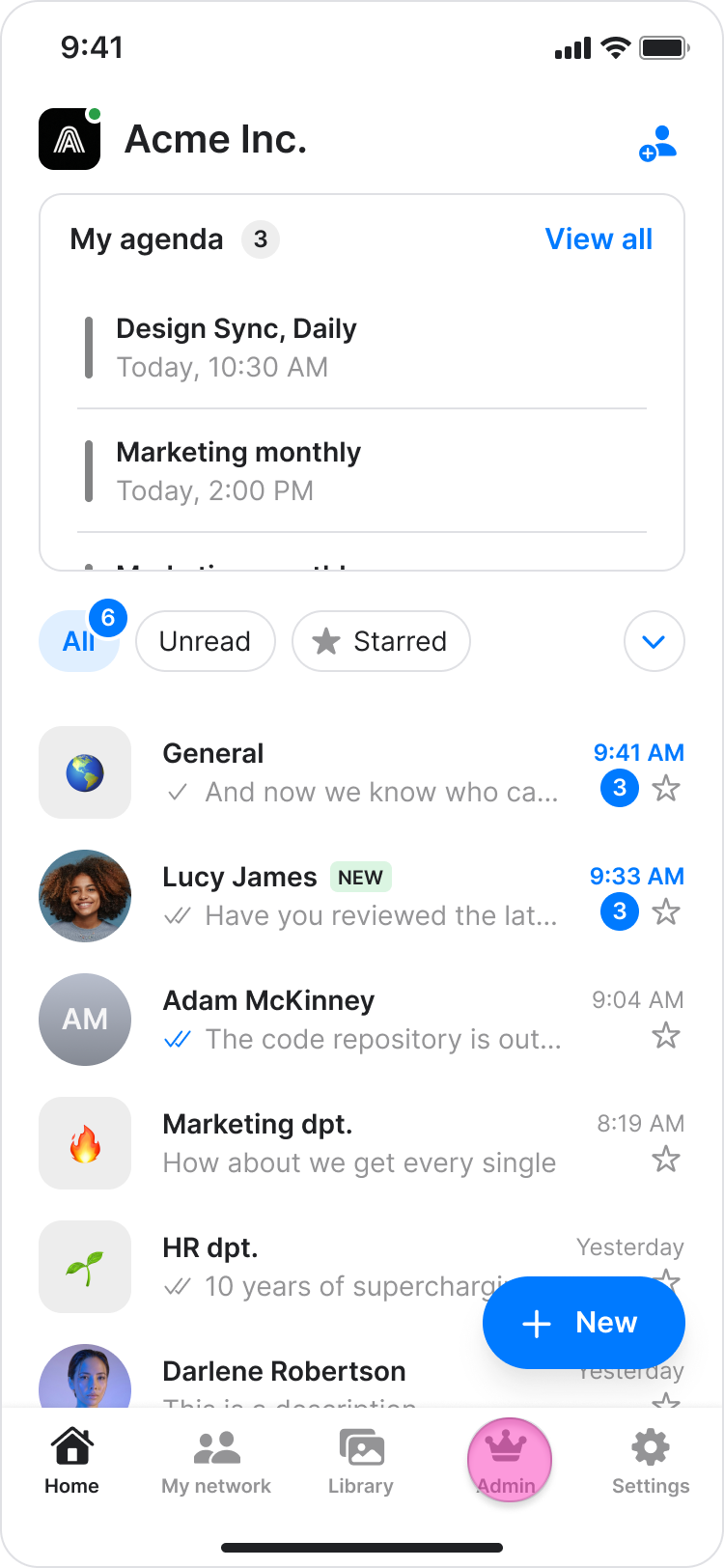Show only Starred chats
The height and width of the screenshot is (1568, 724).
[380, 641]
